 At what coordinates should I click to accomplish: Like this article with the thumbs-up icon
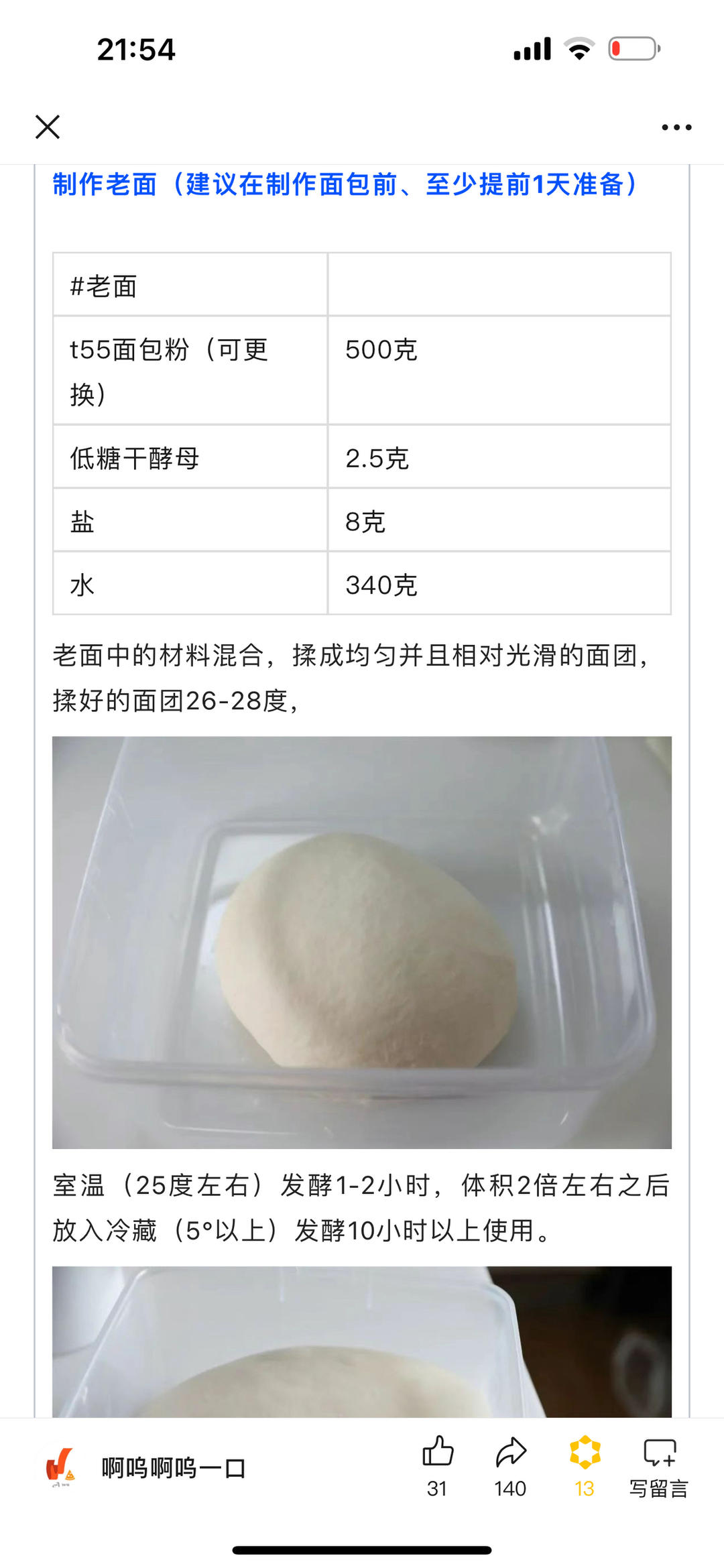pos(438,1453)
